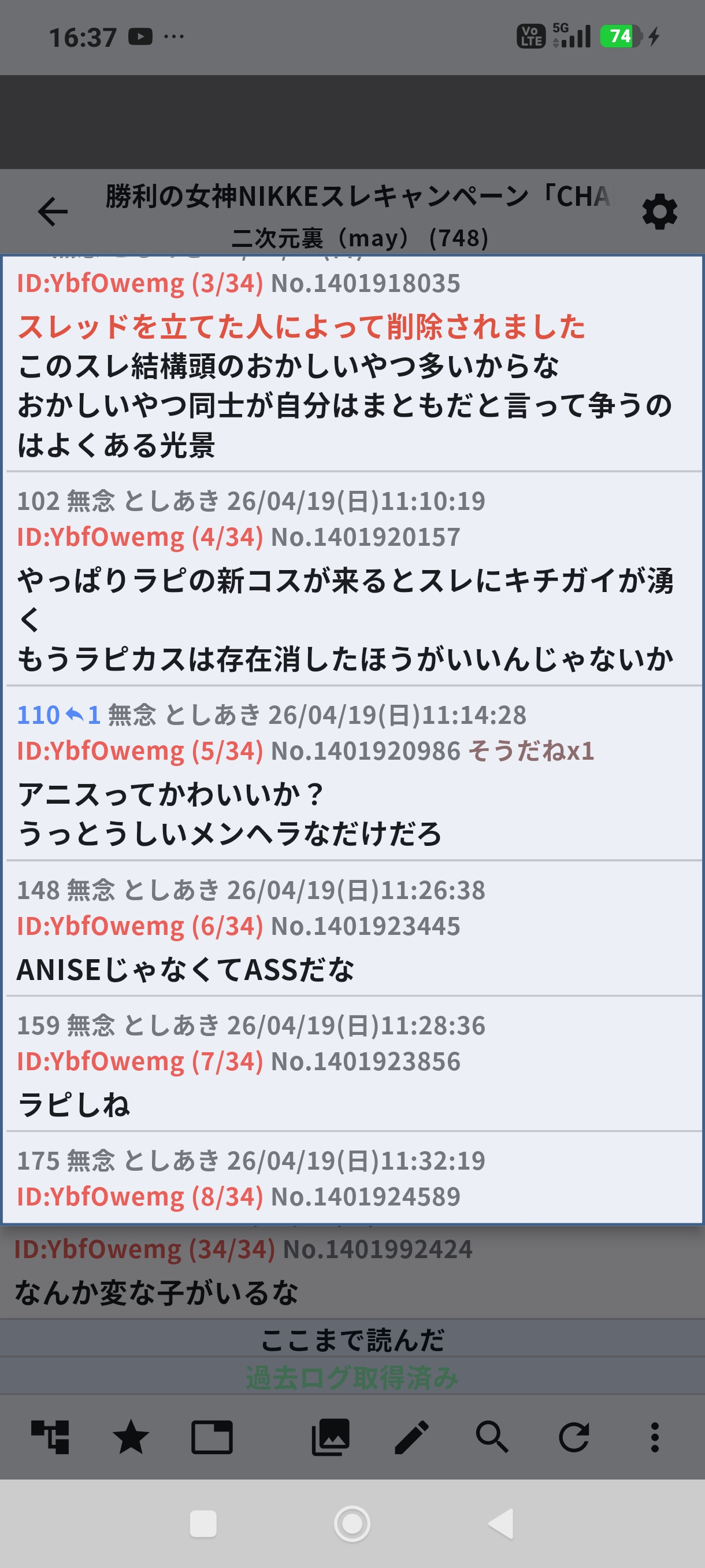Image resolution: width=705 pixels, height=1568 pixels.
Task: Open the image gallery icon
Action: [331, 1437]
